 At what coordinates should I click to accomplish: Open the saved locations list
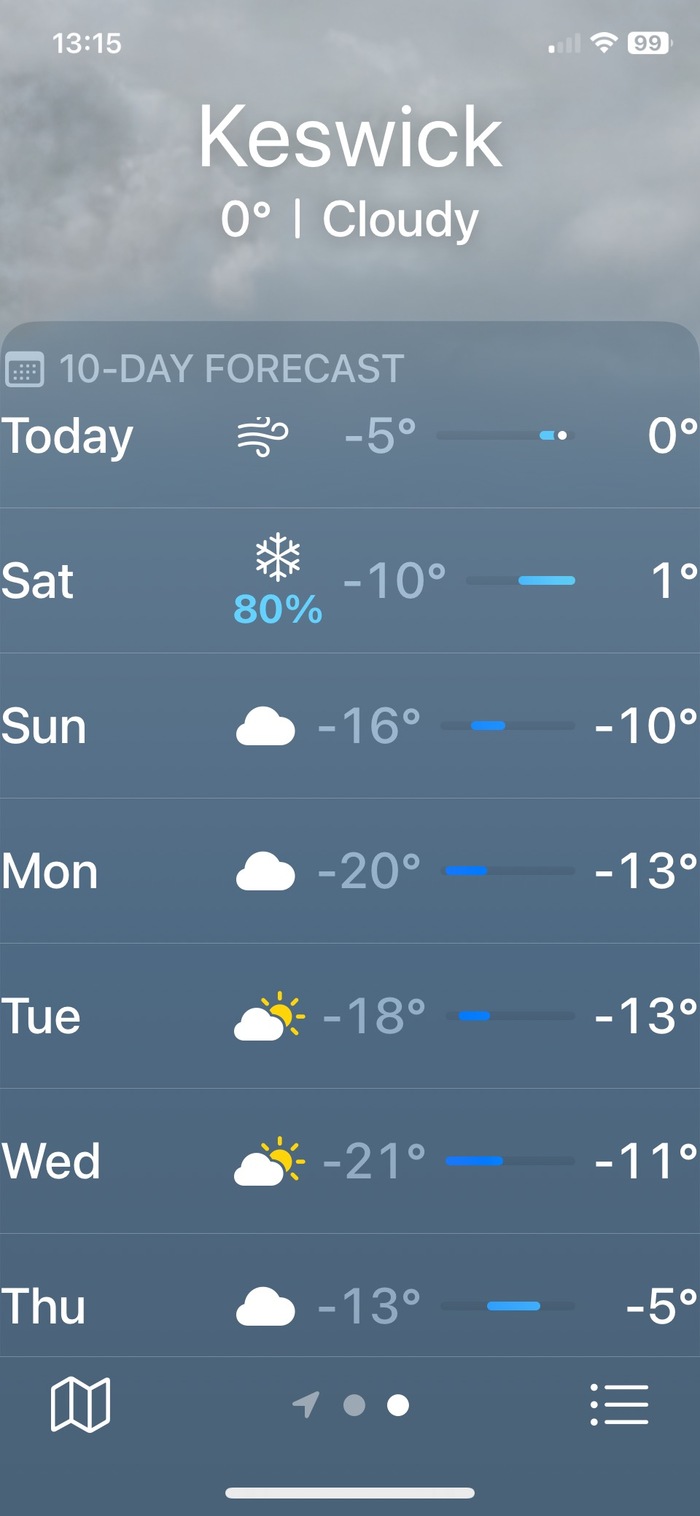[x=619, y=1404]
